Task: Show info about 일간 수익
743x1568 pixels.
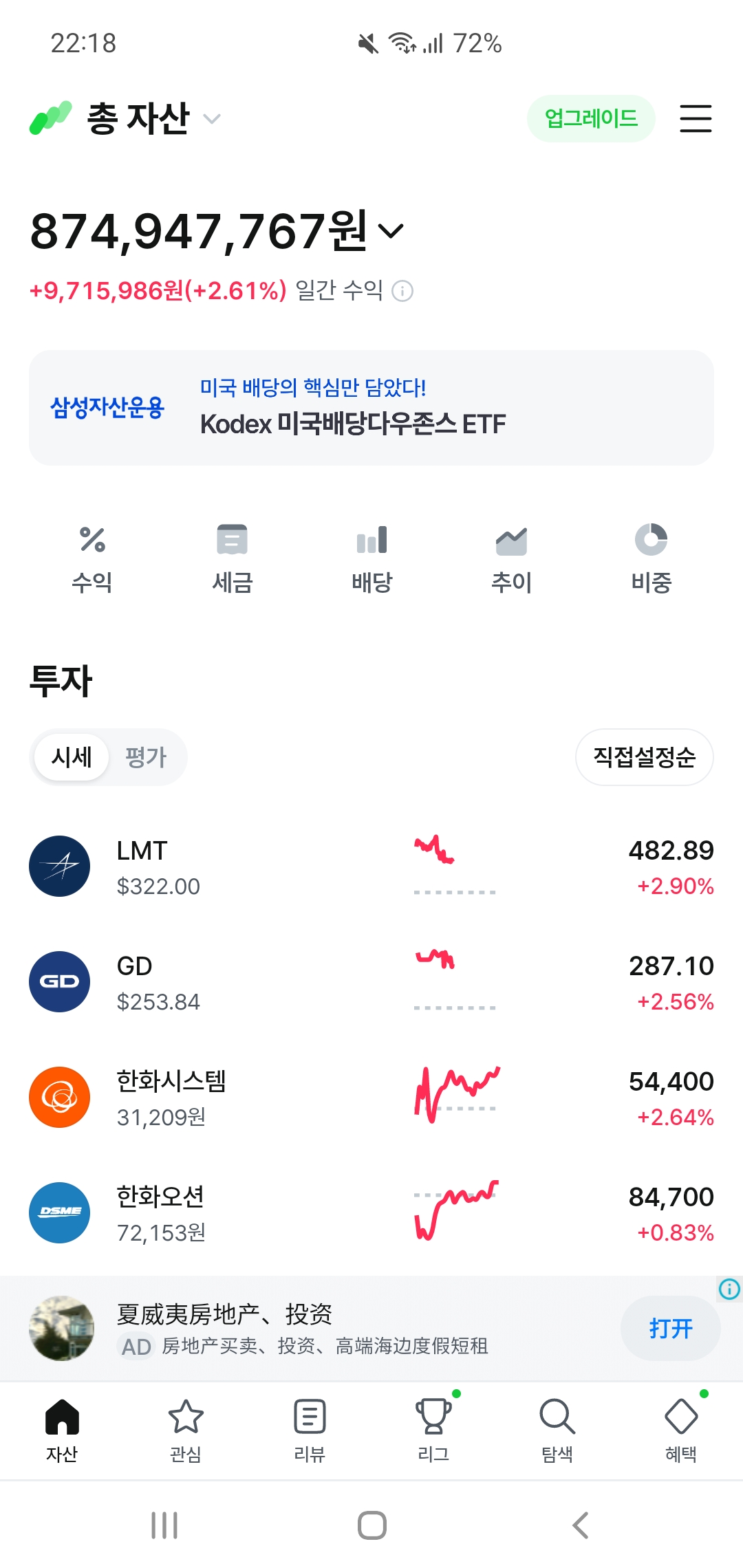Action: (402, 291)
